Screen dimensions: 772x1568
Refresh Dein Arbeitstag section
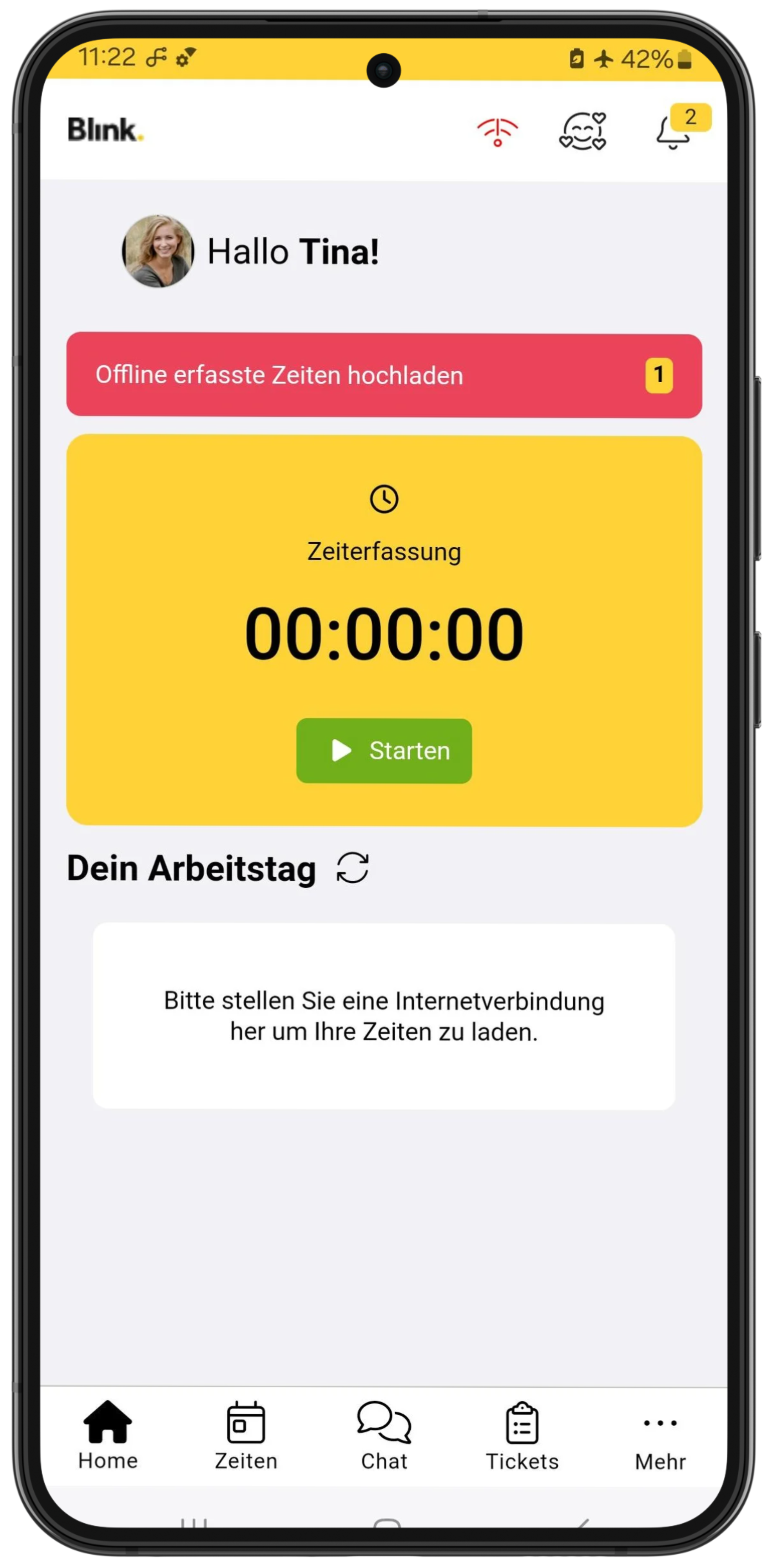click(x=352, y=867)
